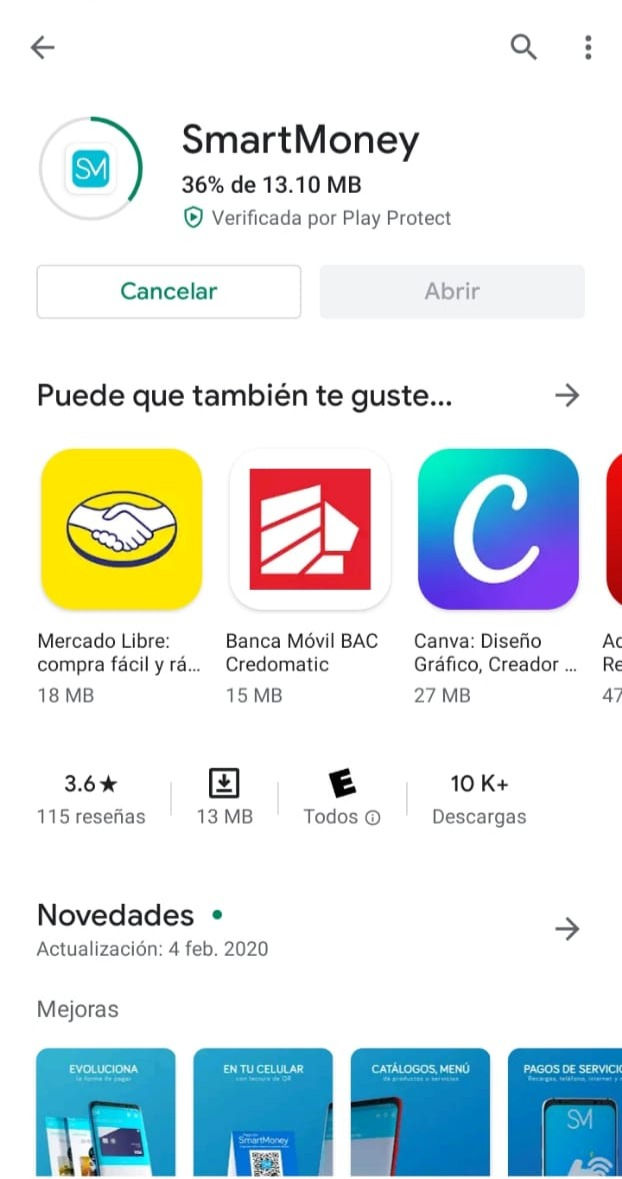View the Canva app listing
622x1179 pixels.
click(498, 530)
